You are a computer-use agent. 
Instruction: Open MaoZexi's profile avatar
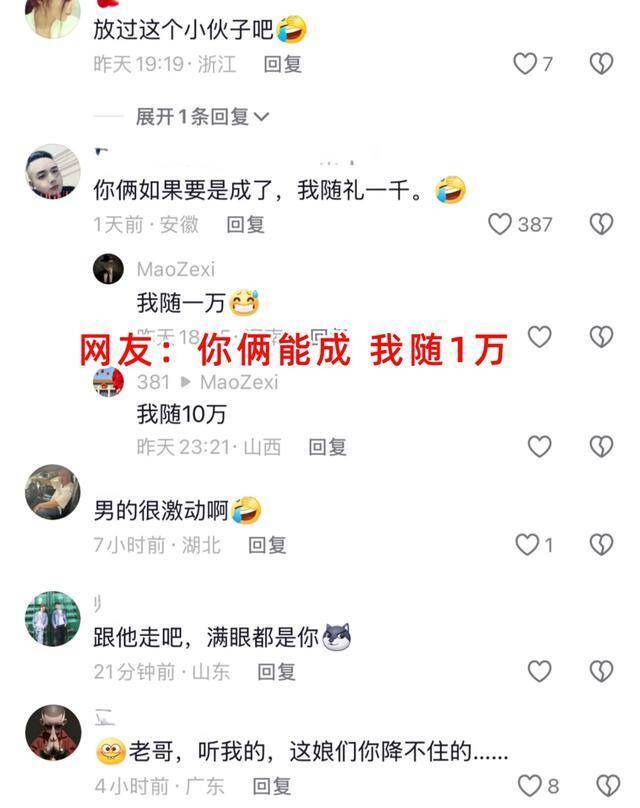coord(108,268)
